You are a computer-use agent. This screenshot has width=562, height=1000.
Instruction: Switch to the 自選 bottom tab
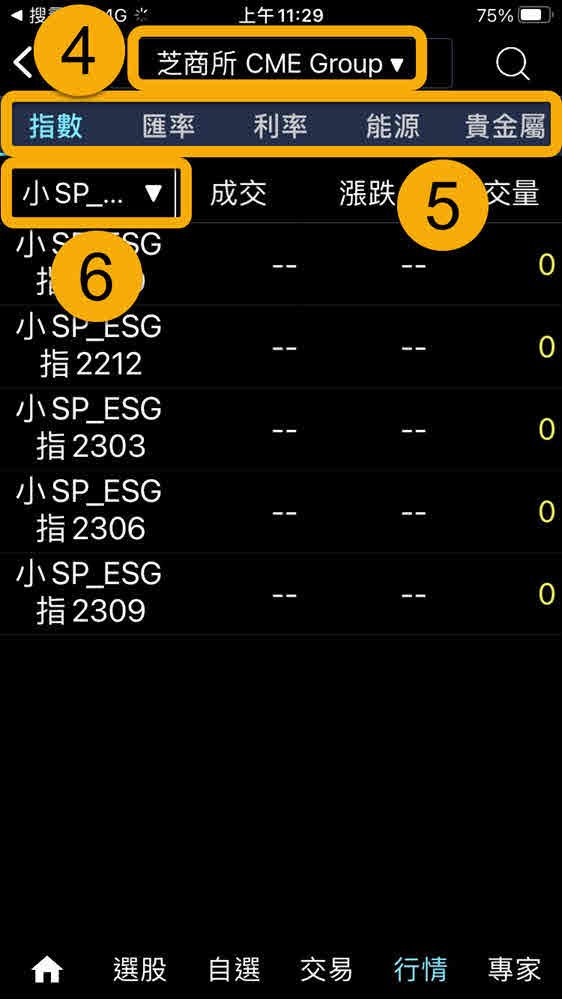(234, 970)
